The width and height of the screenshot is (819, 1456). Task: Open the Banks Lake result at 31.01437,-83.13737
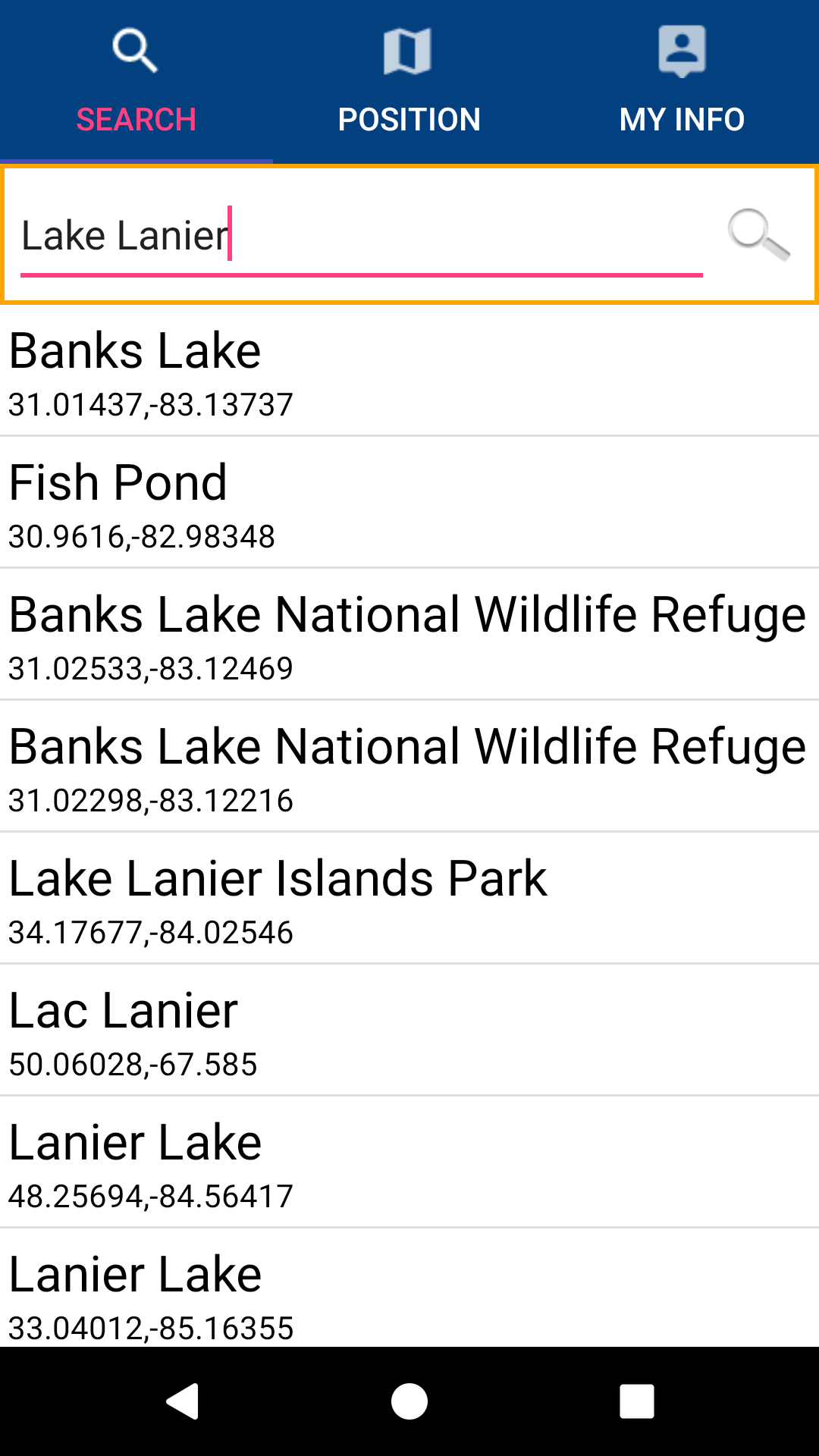(x=409, y=371)
